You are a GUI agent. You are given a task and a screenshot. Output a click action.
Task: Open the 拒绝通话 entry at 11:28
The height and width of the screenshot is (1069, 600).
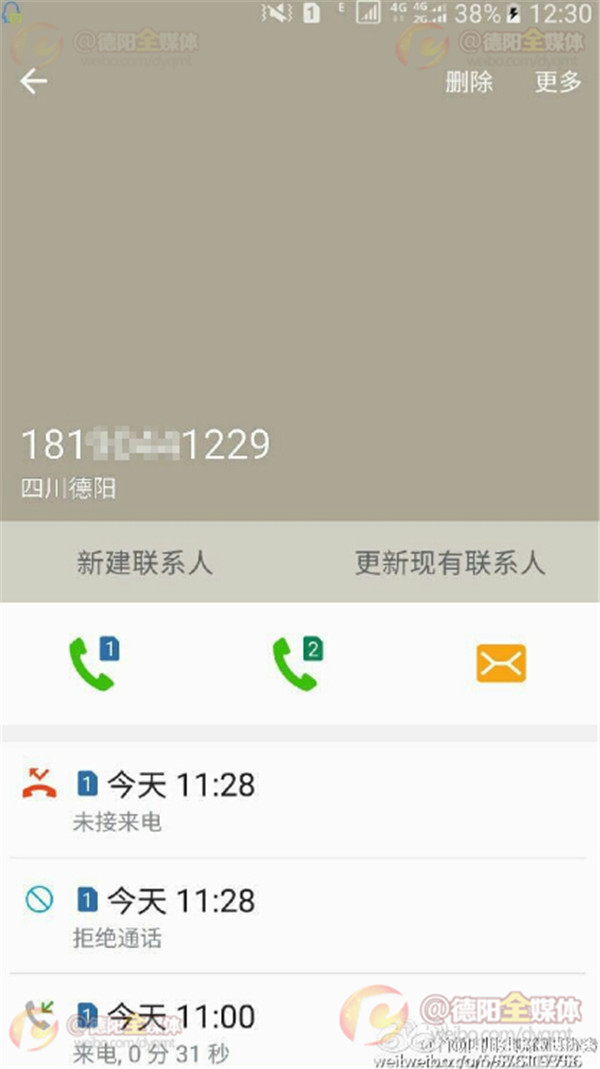(x=300, y=916)
